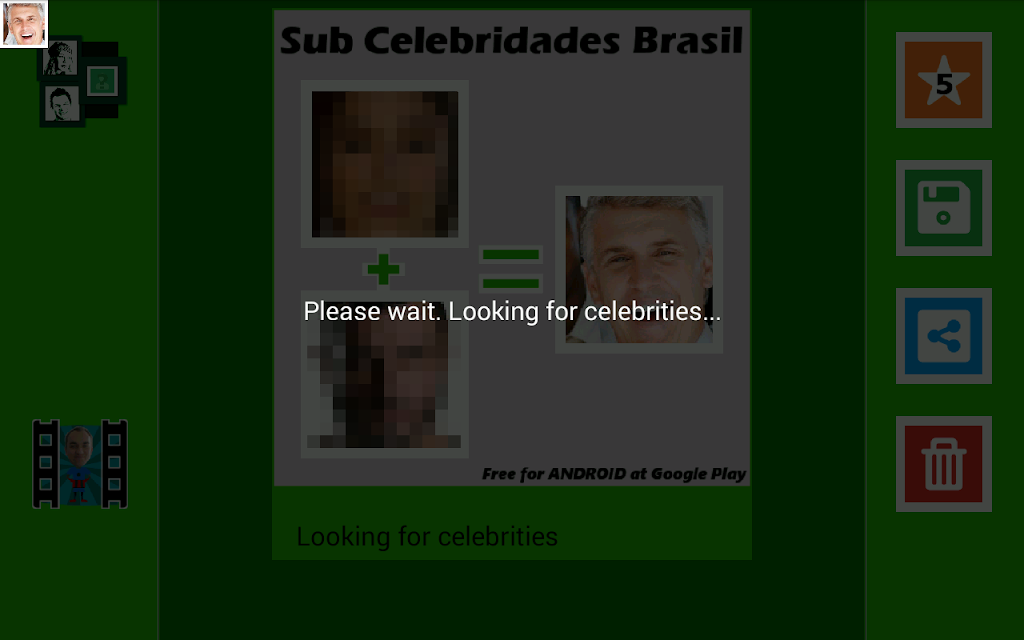Open the face collage icon
This screenshot has height=640, width=1024.
(x=82, y=82)
